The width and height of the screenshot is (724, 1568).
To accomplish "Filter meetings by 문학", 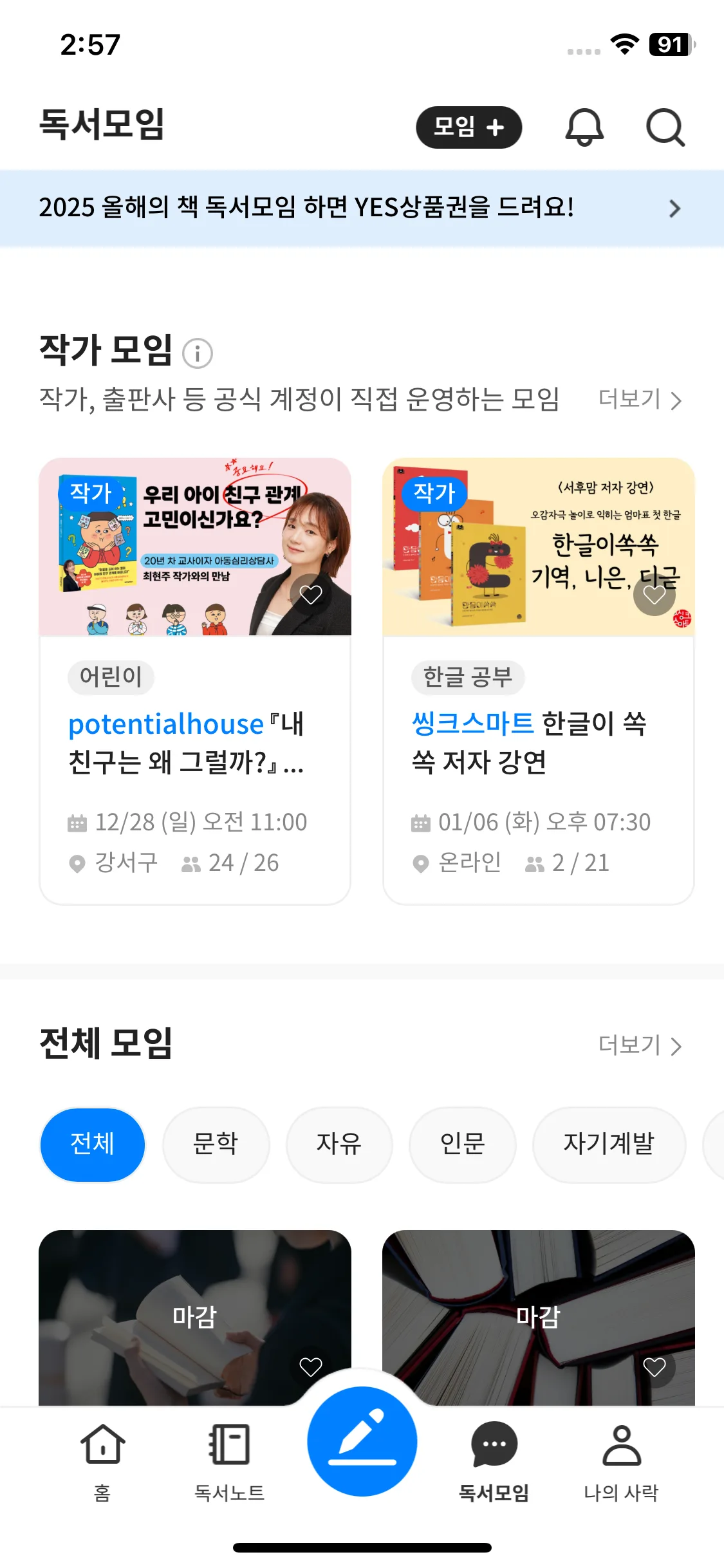I will coord(216,1144).
